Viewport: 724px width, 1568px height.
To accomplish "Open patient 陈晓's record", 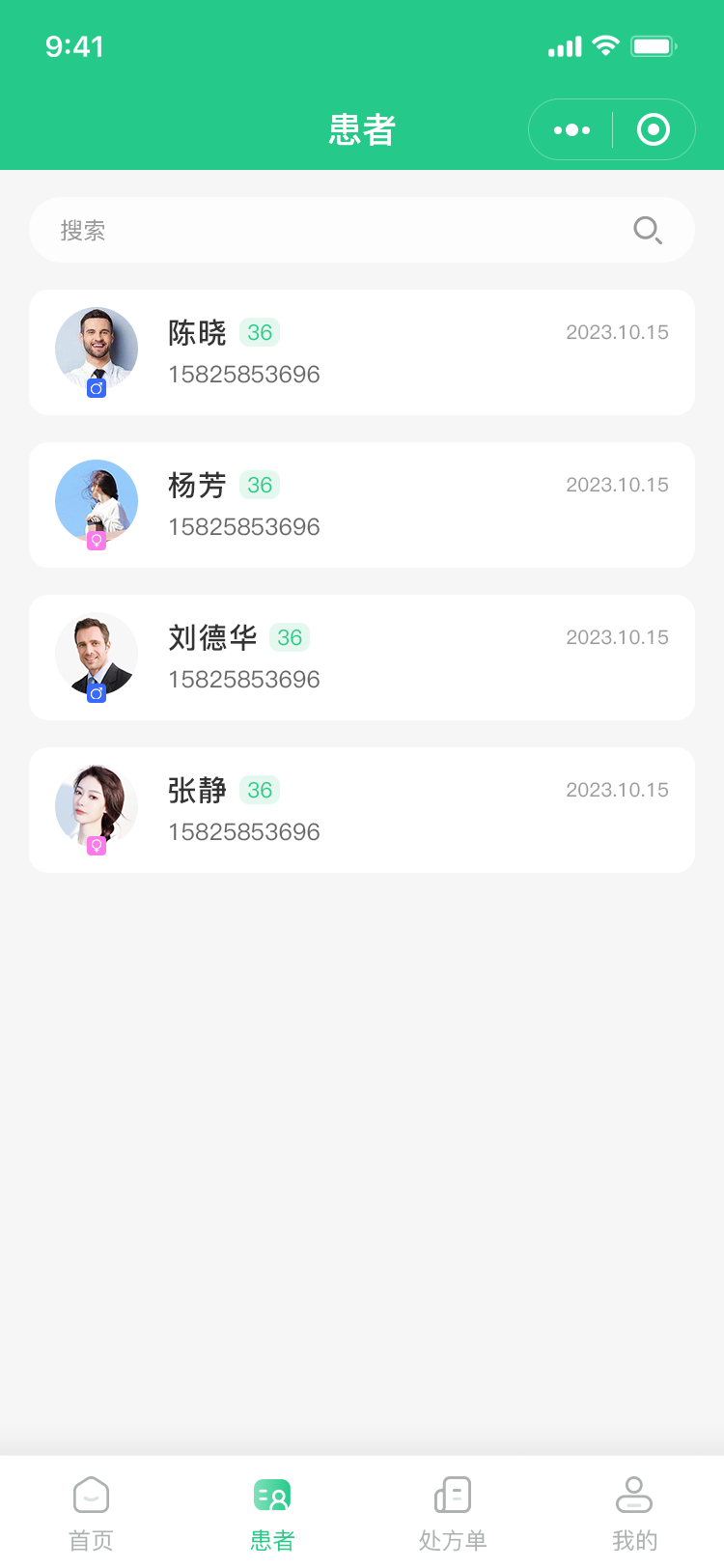I will 362,352.
